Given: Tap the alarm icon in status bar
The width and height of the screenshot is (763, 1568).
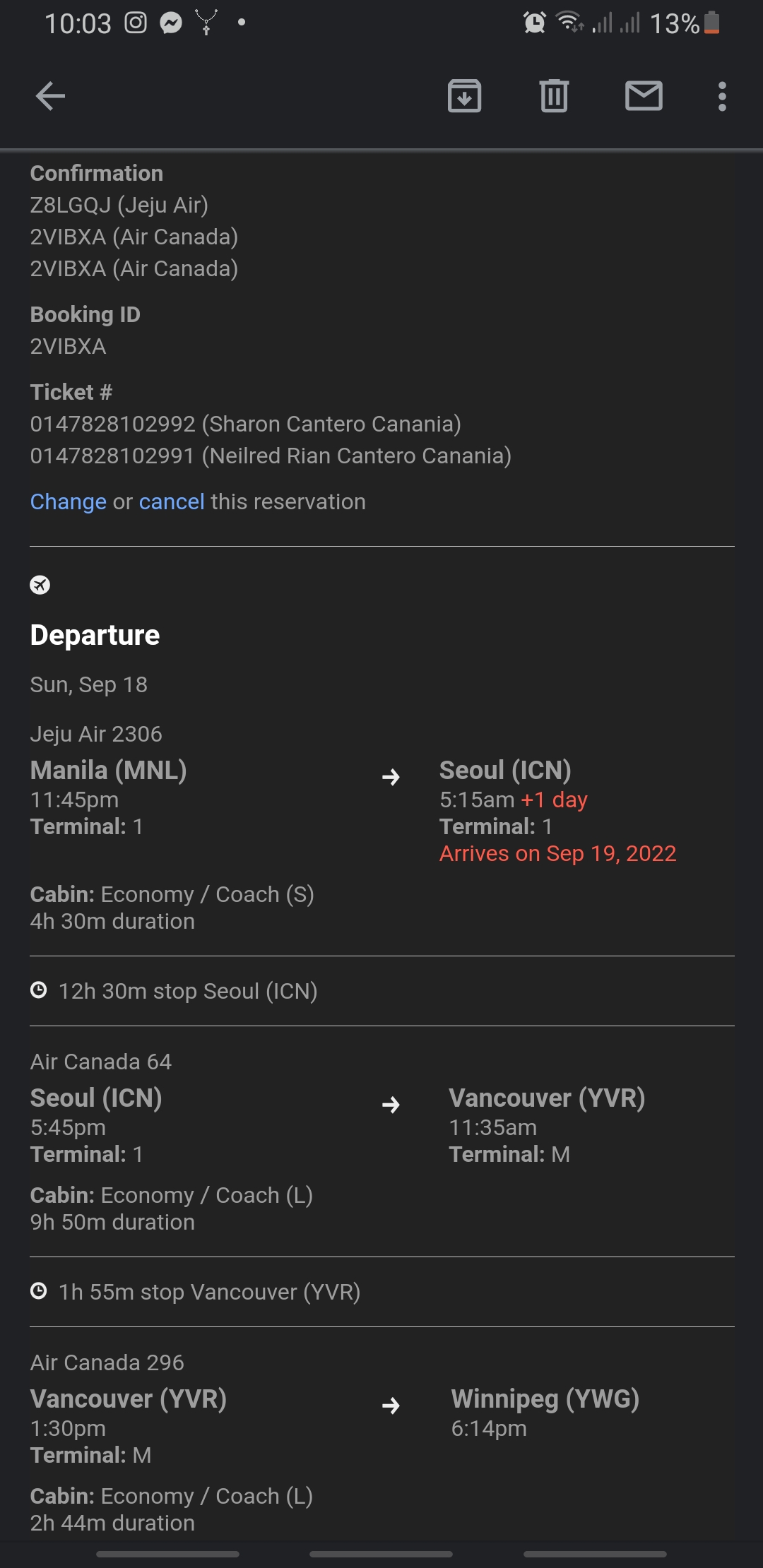Looking at the screenshot, I should (x=535, y=23).
